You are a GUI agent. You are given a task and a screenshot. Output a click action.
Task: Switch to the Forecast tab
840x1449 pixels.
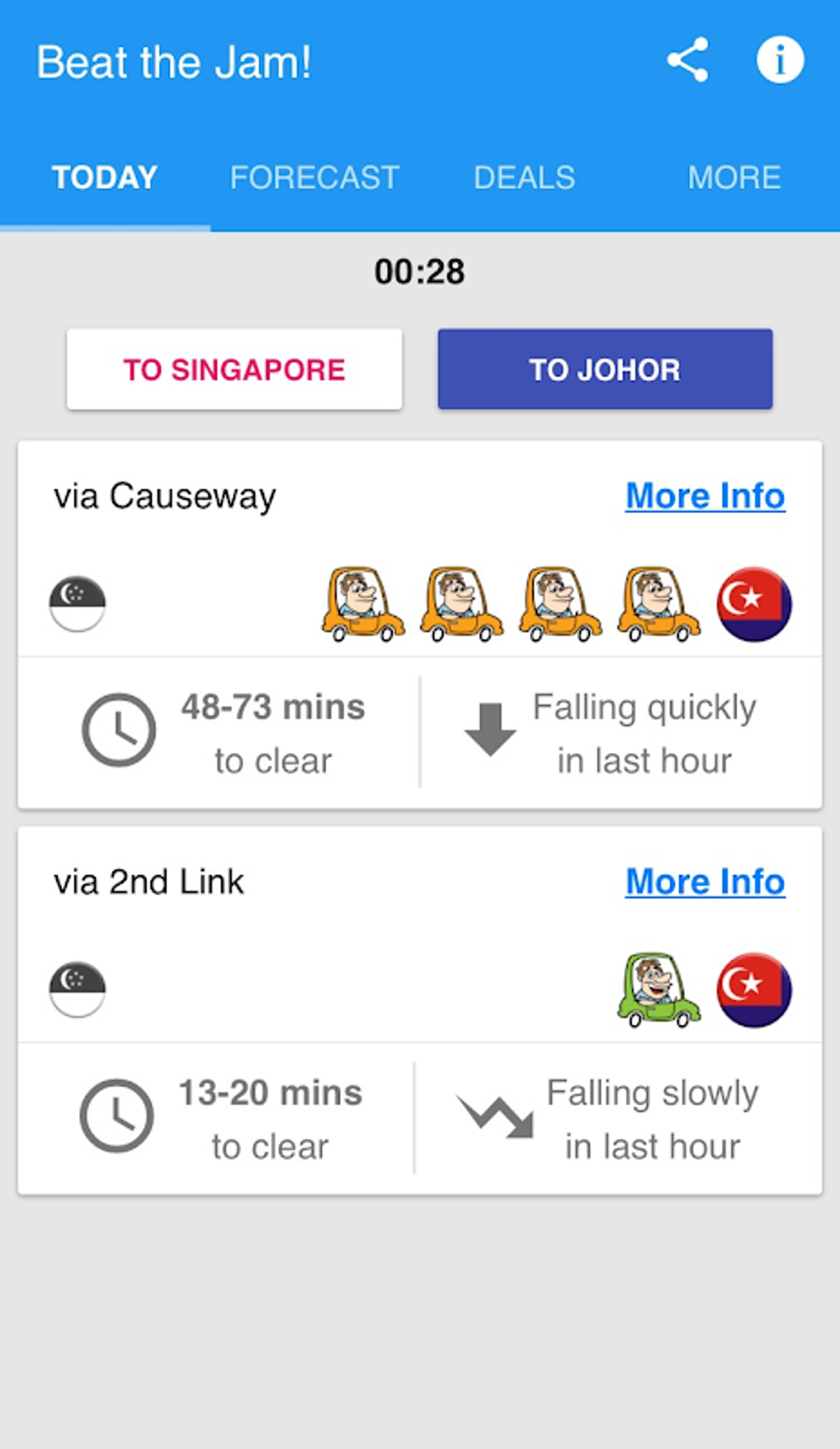[x=315, y=178]
